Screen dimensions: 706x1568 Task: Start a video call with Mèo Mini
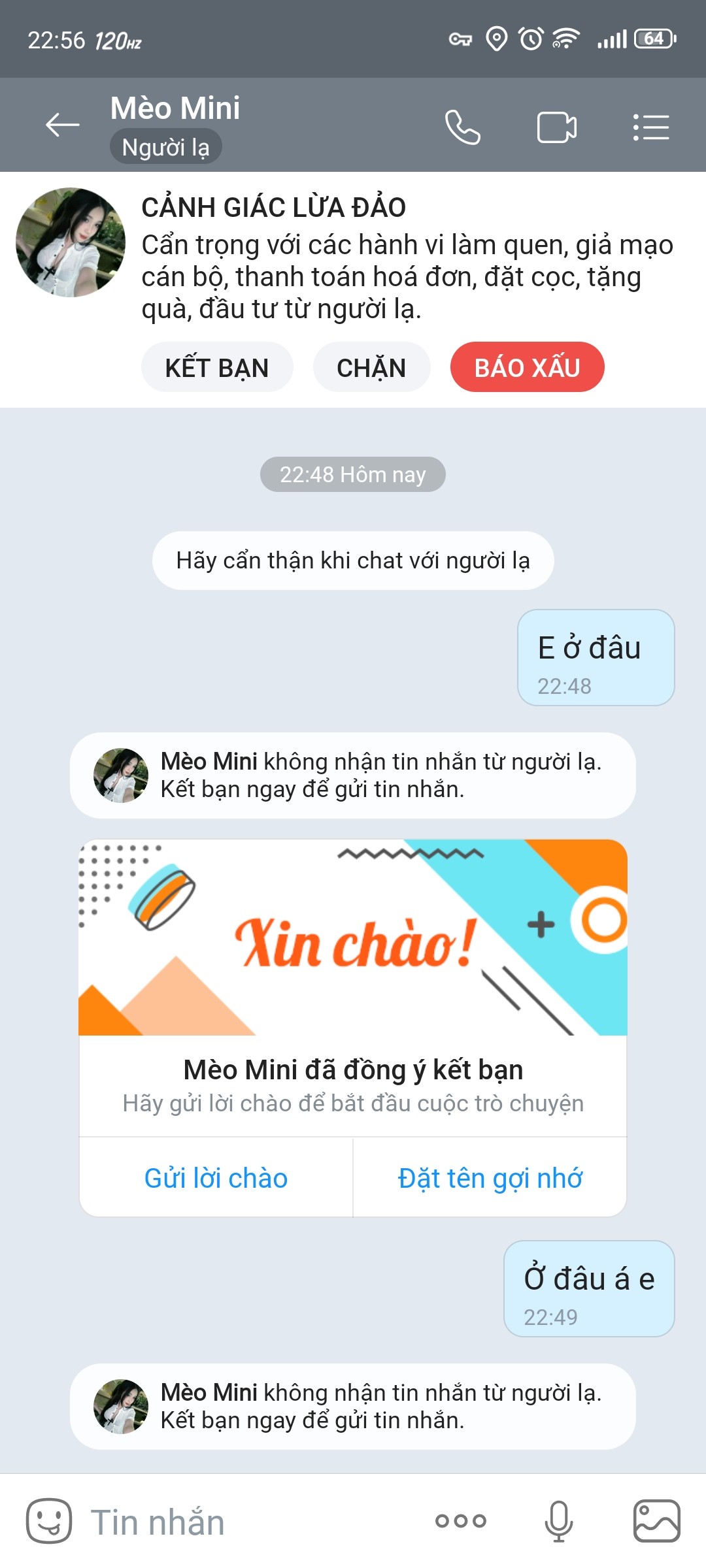(556, 127)
